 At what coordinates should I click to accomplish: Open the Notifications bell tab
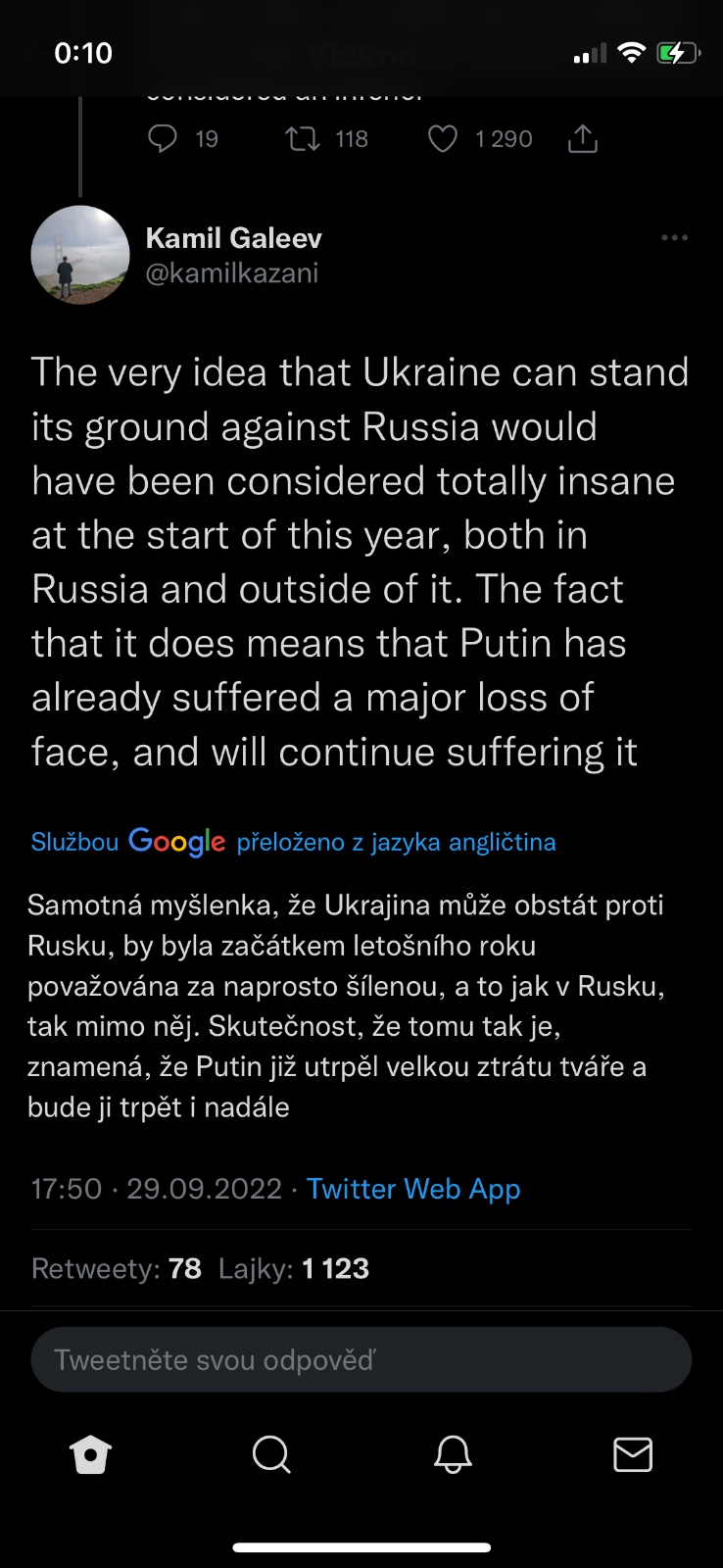(x=453, y=1455)
